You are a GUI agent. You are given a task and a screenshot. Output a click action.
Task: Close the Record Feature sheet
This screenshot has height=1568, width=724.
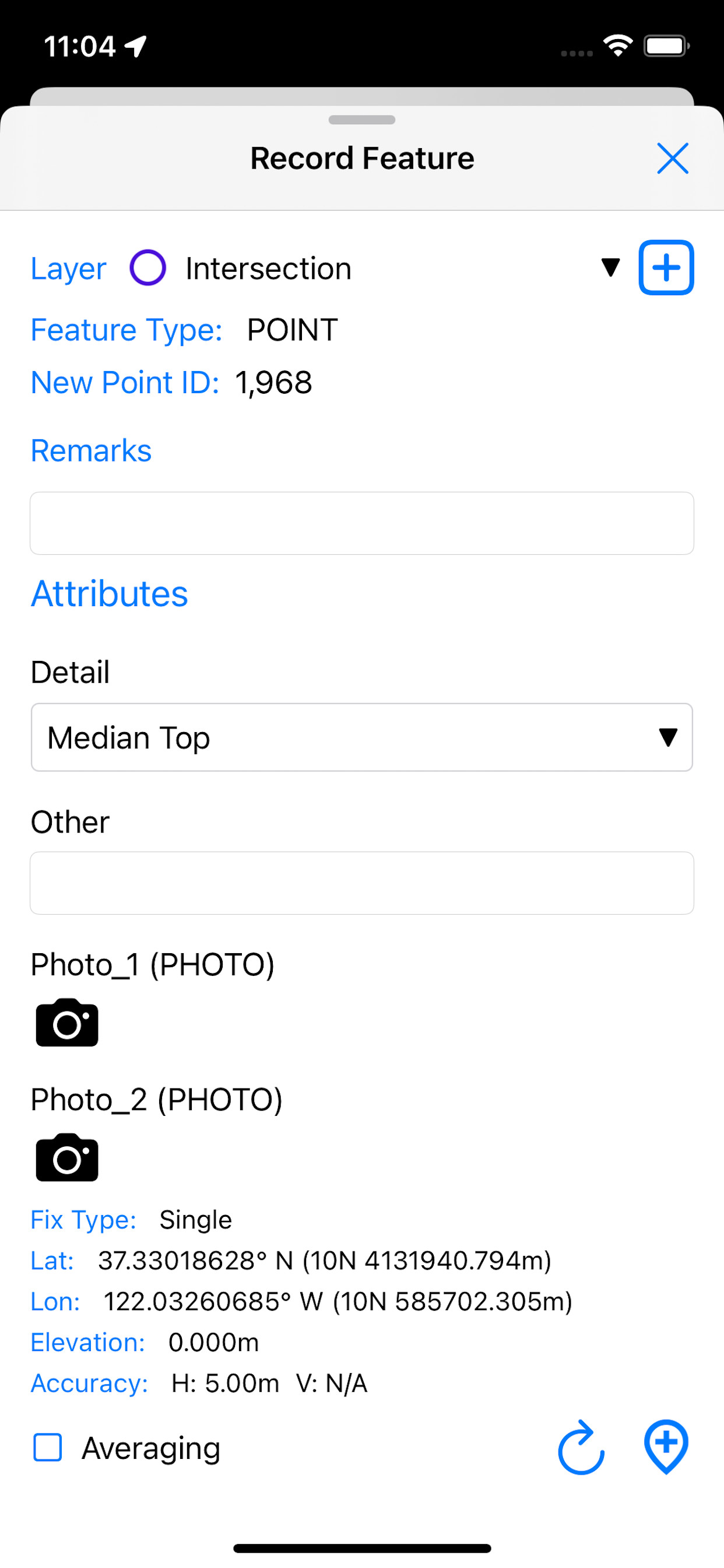[672, 158]
